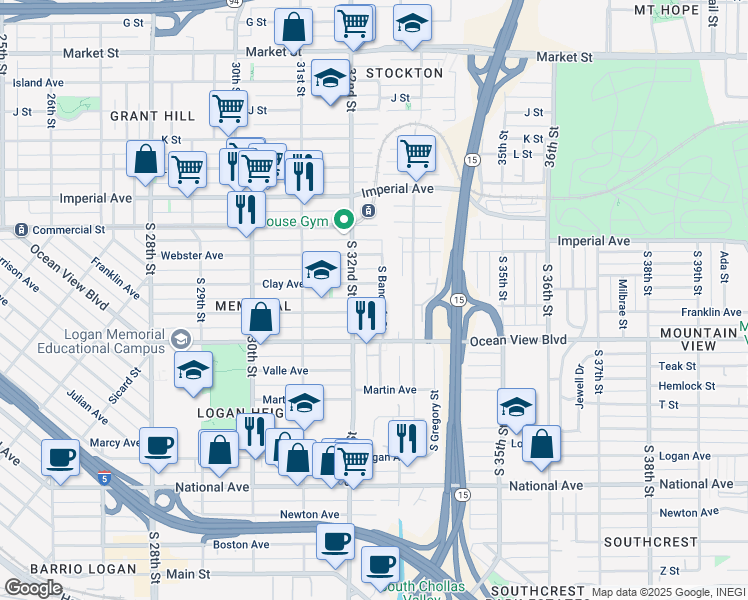Select the school marker near S 35th St
The image size is (748, 600).
click(x=516, y=407)
